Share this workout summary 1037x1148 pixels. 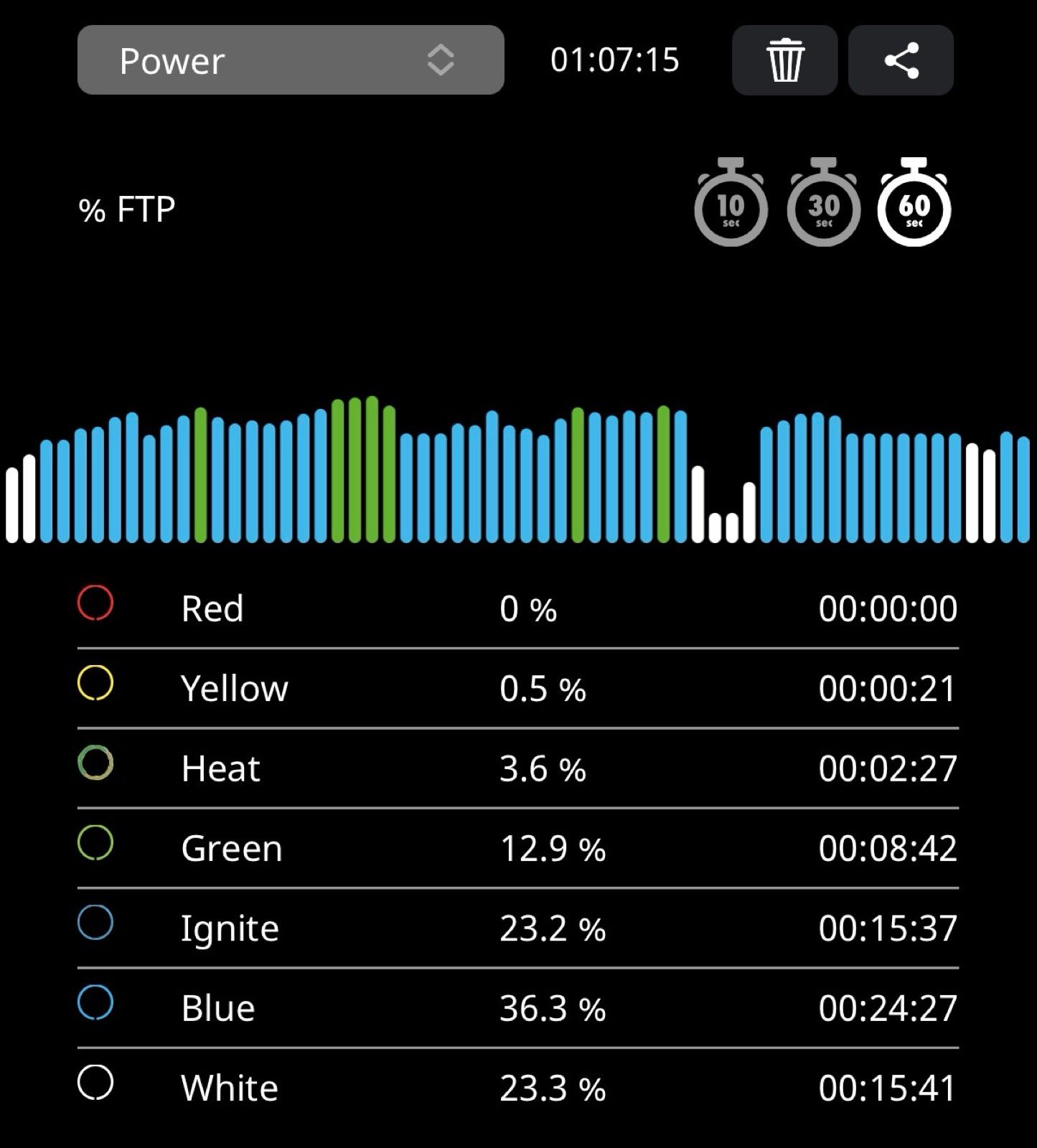point(901,60)
